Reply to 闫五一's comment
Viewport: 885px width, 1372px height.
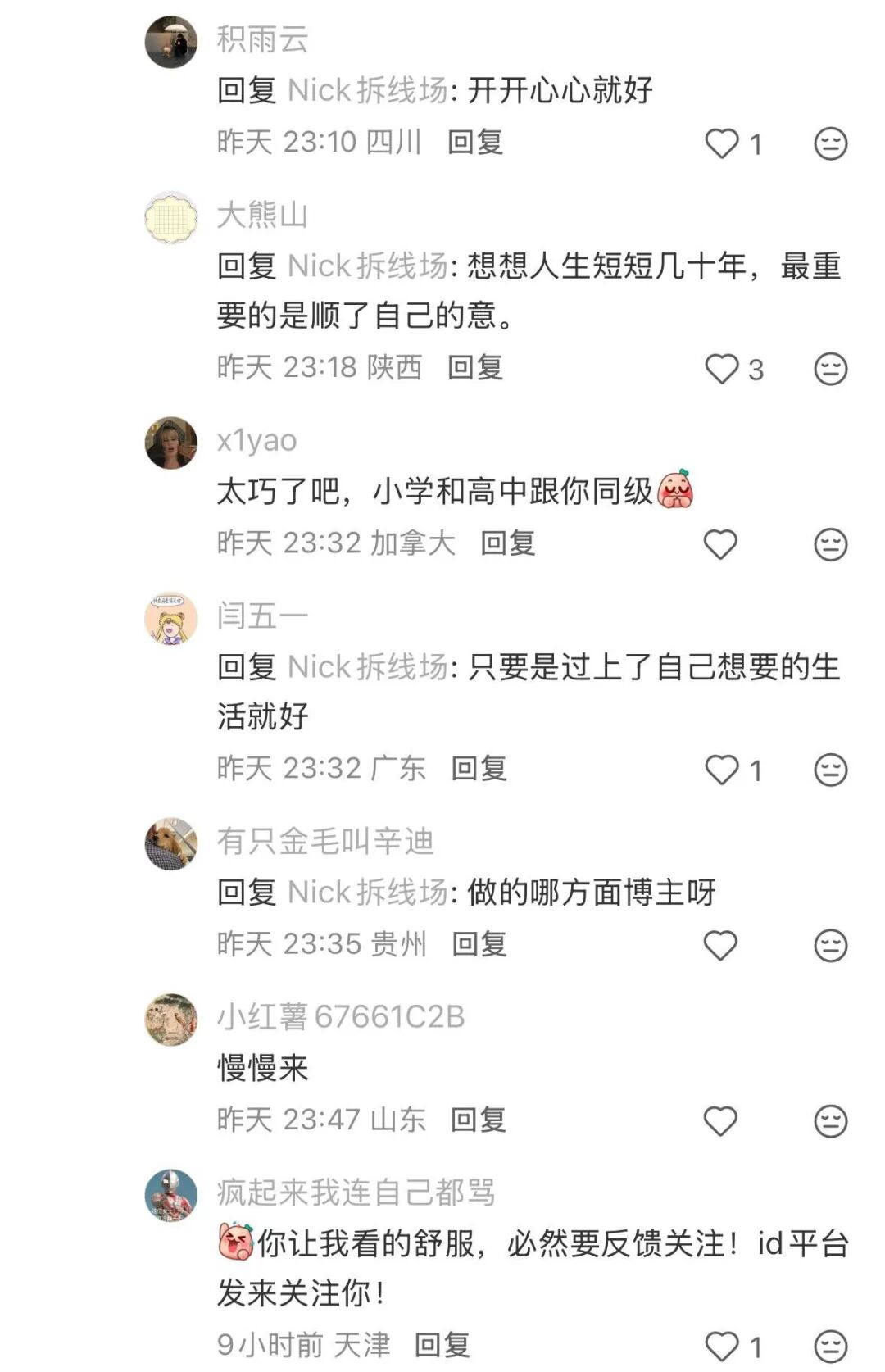479,769
